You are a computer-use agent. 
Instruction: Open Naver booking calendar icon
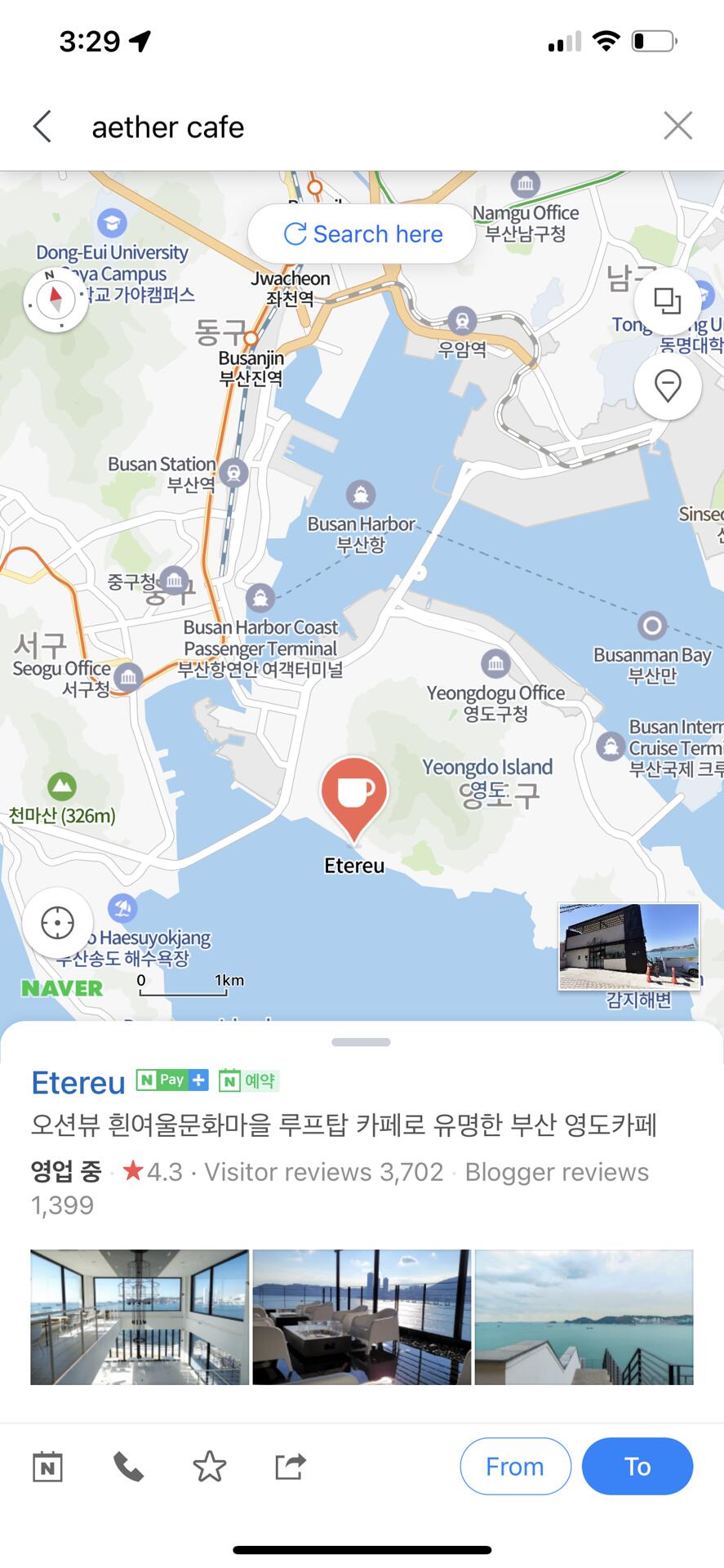tap(47, 1467)
